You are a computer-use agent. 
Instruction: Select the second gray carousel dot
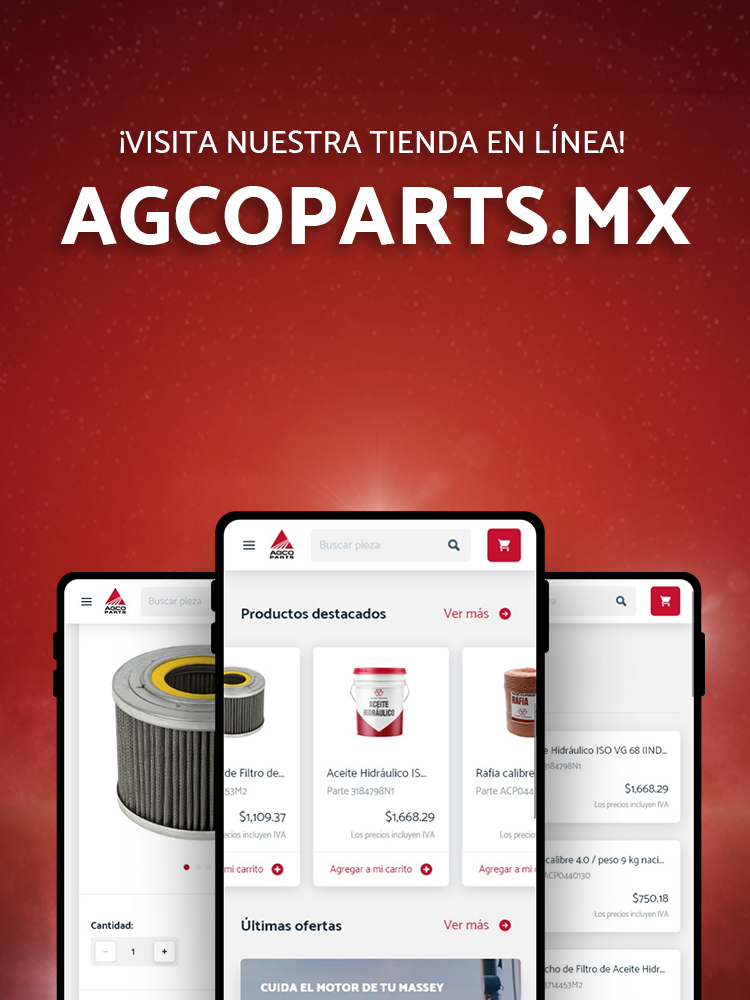(x=197, y=867)
